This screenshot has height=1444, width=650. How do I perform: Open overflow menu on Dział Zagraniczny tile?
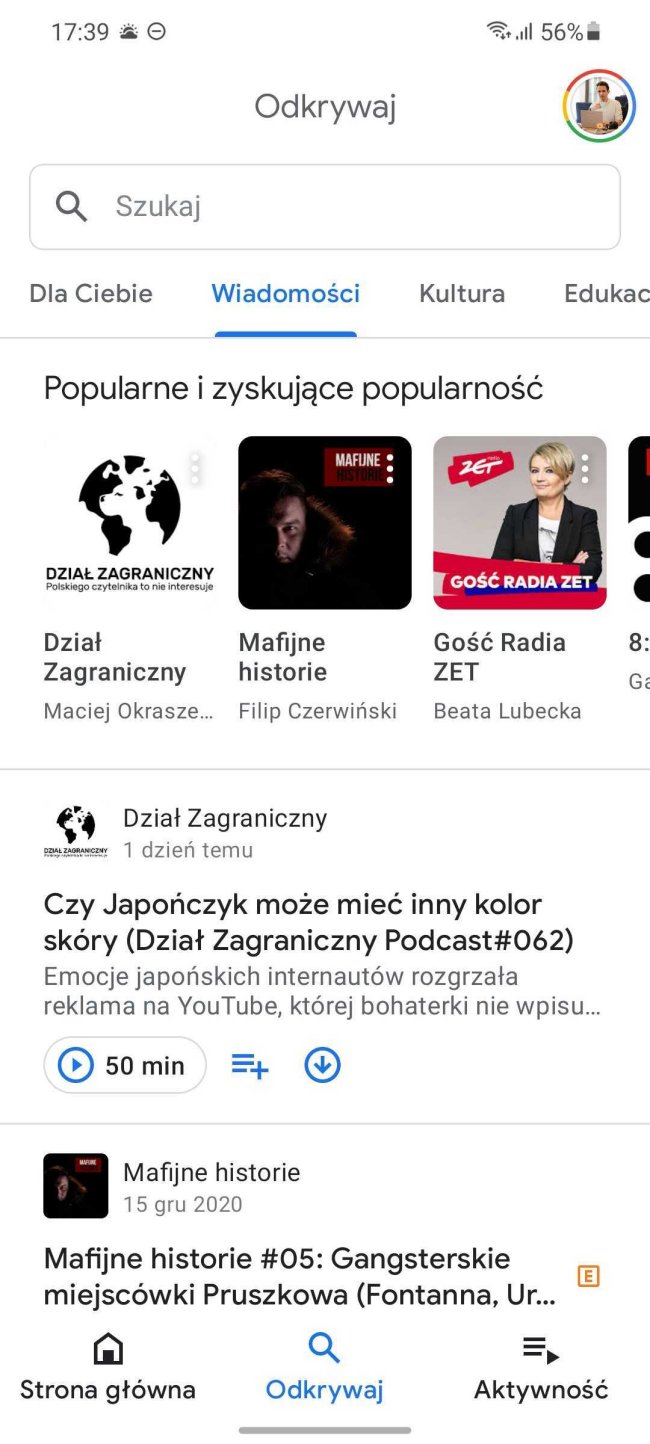[x=195, y=468]
